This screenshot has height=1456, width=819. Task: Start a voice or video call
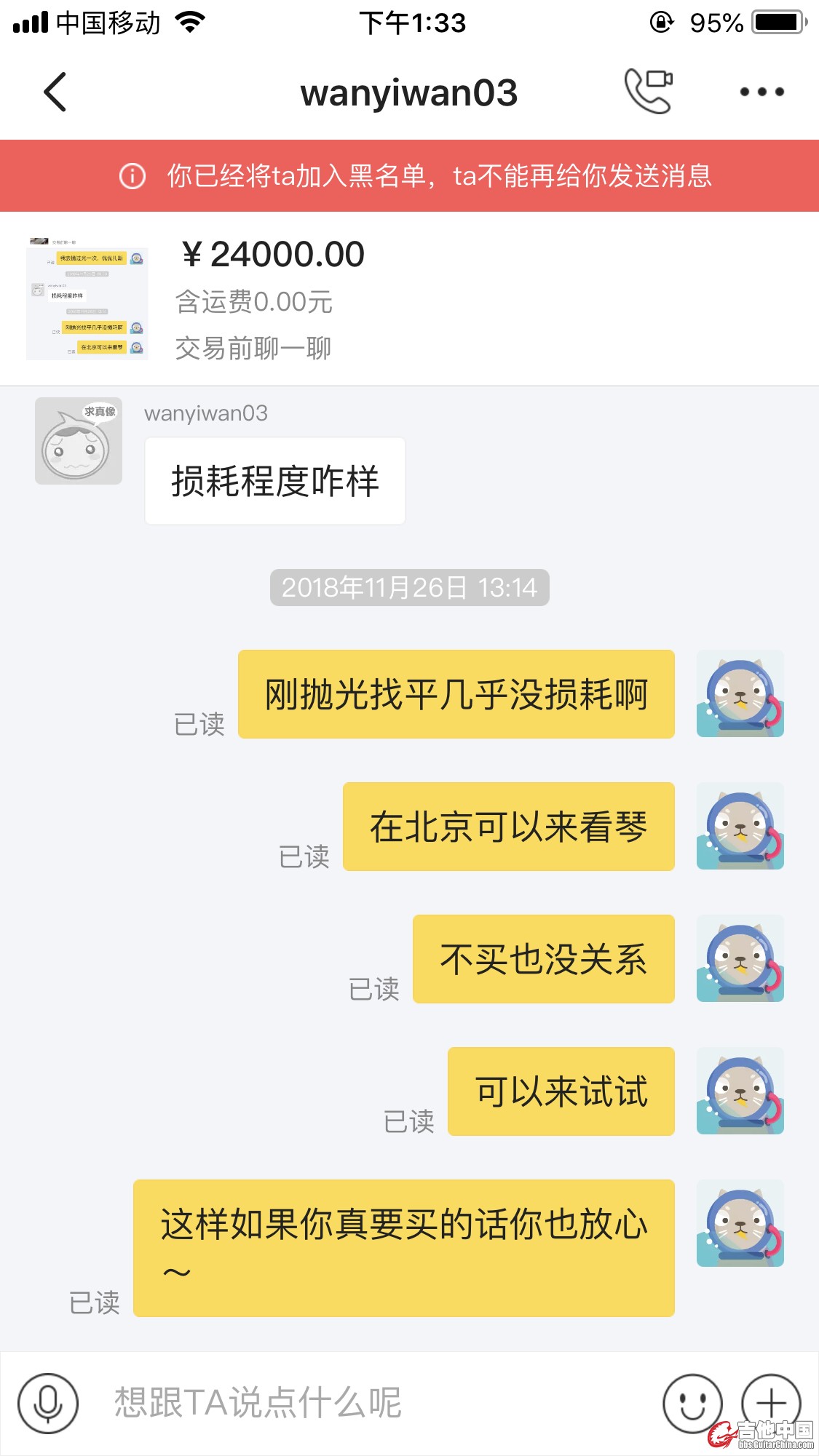648,92
